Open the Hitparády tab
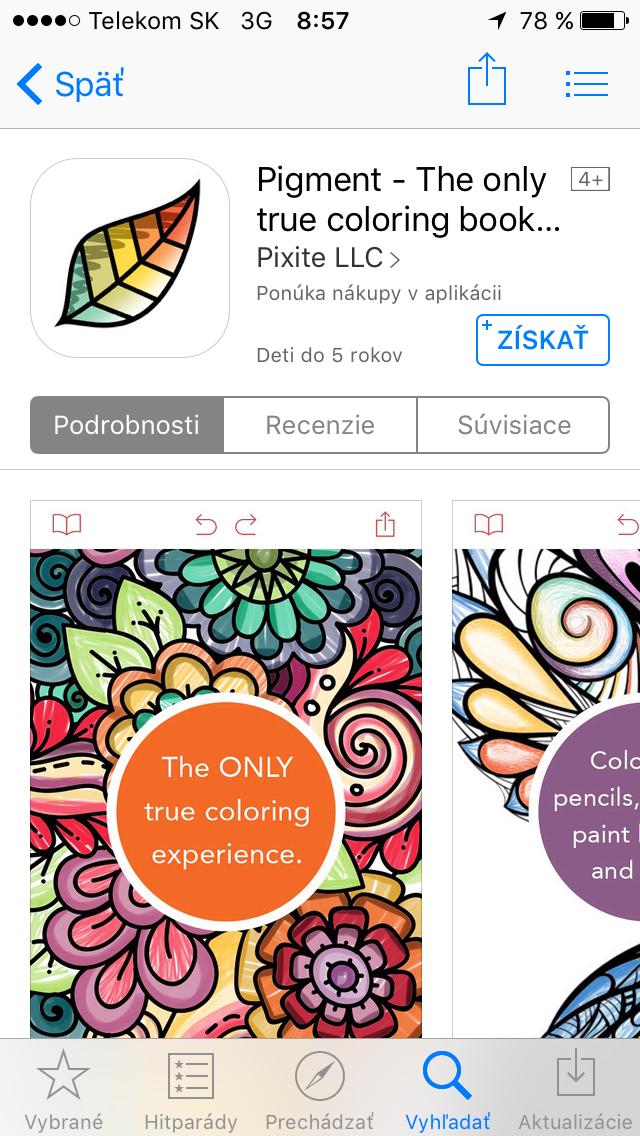 click(191, 1090)
